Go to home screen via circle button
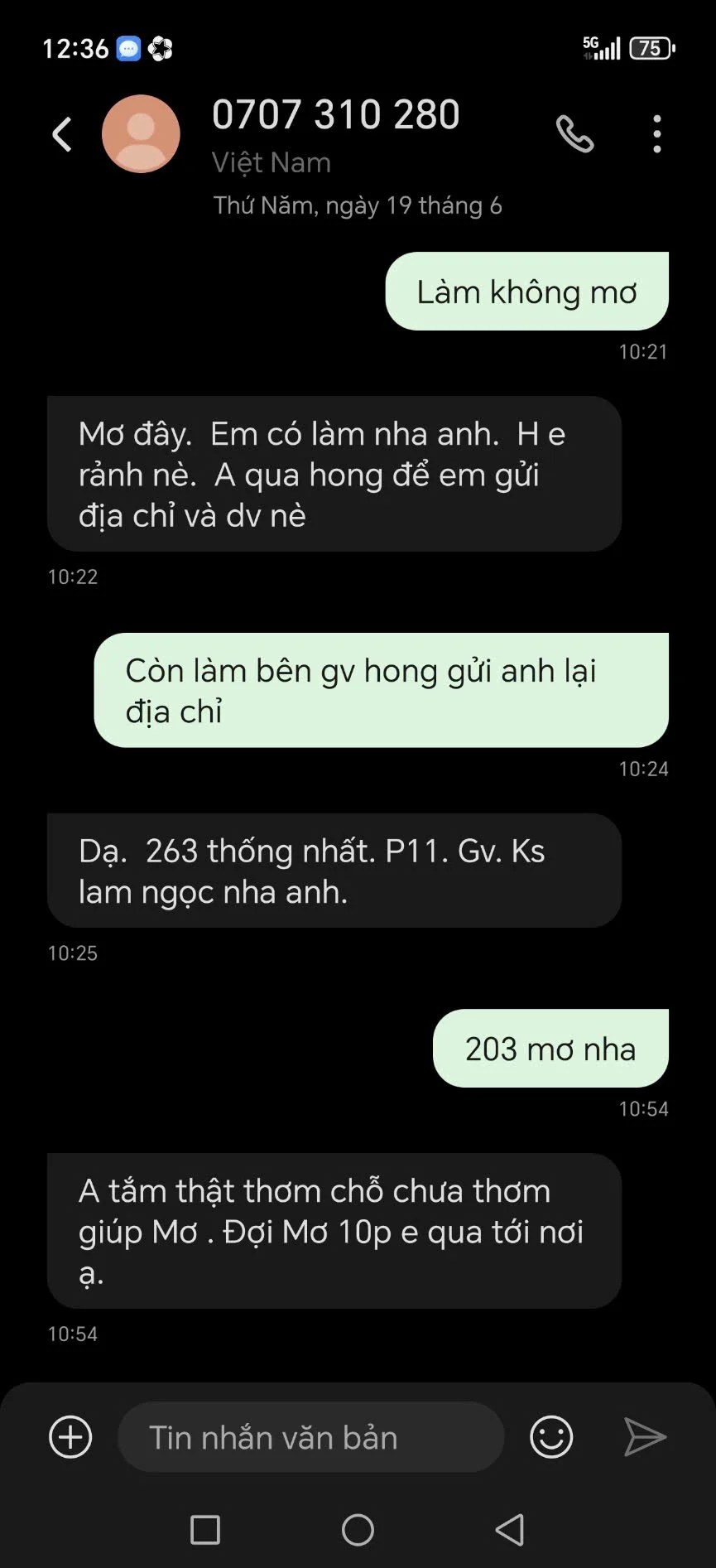Image resolution: width=716 pixels, height=1568 pixels. tap(358, 1530)
